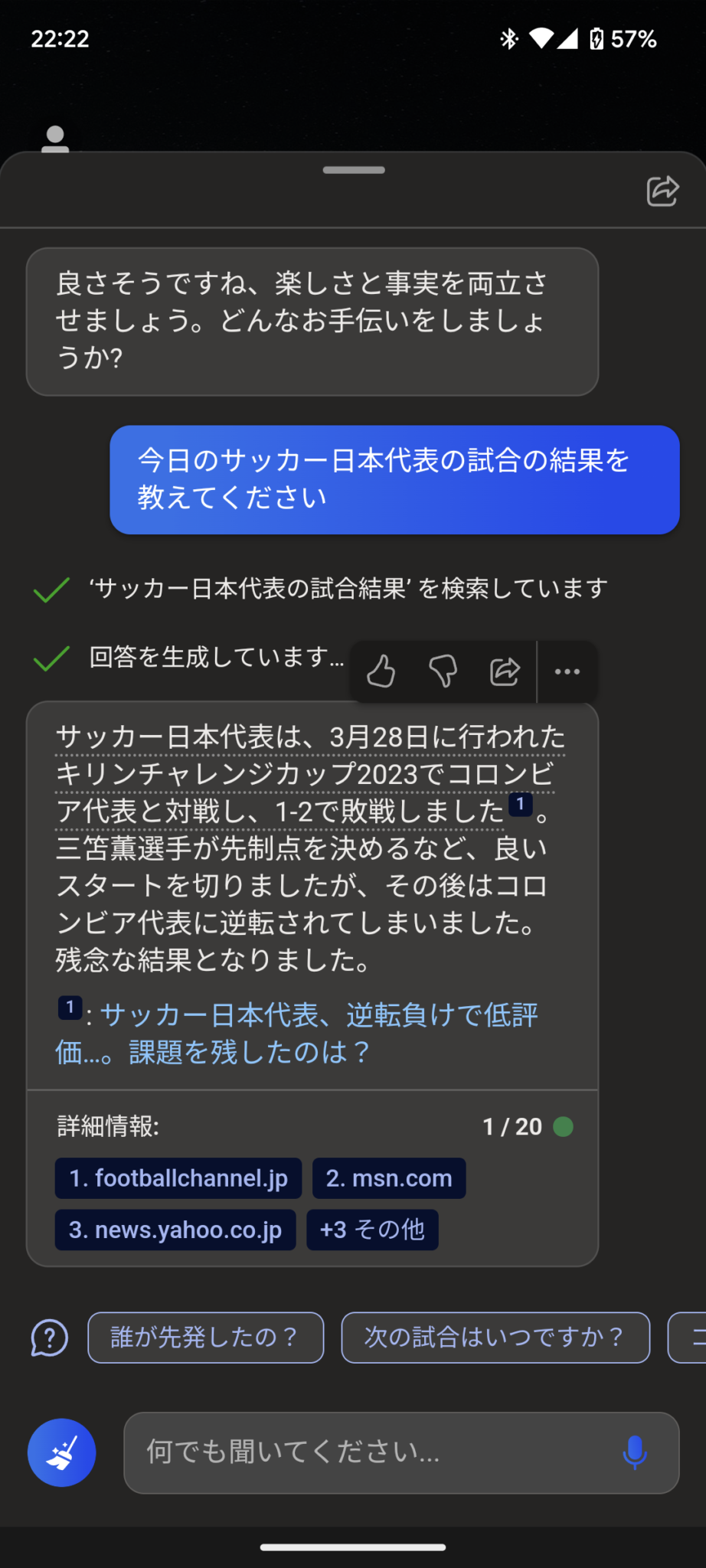
Task: Select the '誰が先発したの？' suggestion chip
Action: (205, 1338)
